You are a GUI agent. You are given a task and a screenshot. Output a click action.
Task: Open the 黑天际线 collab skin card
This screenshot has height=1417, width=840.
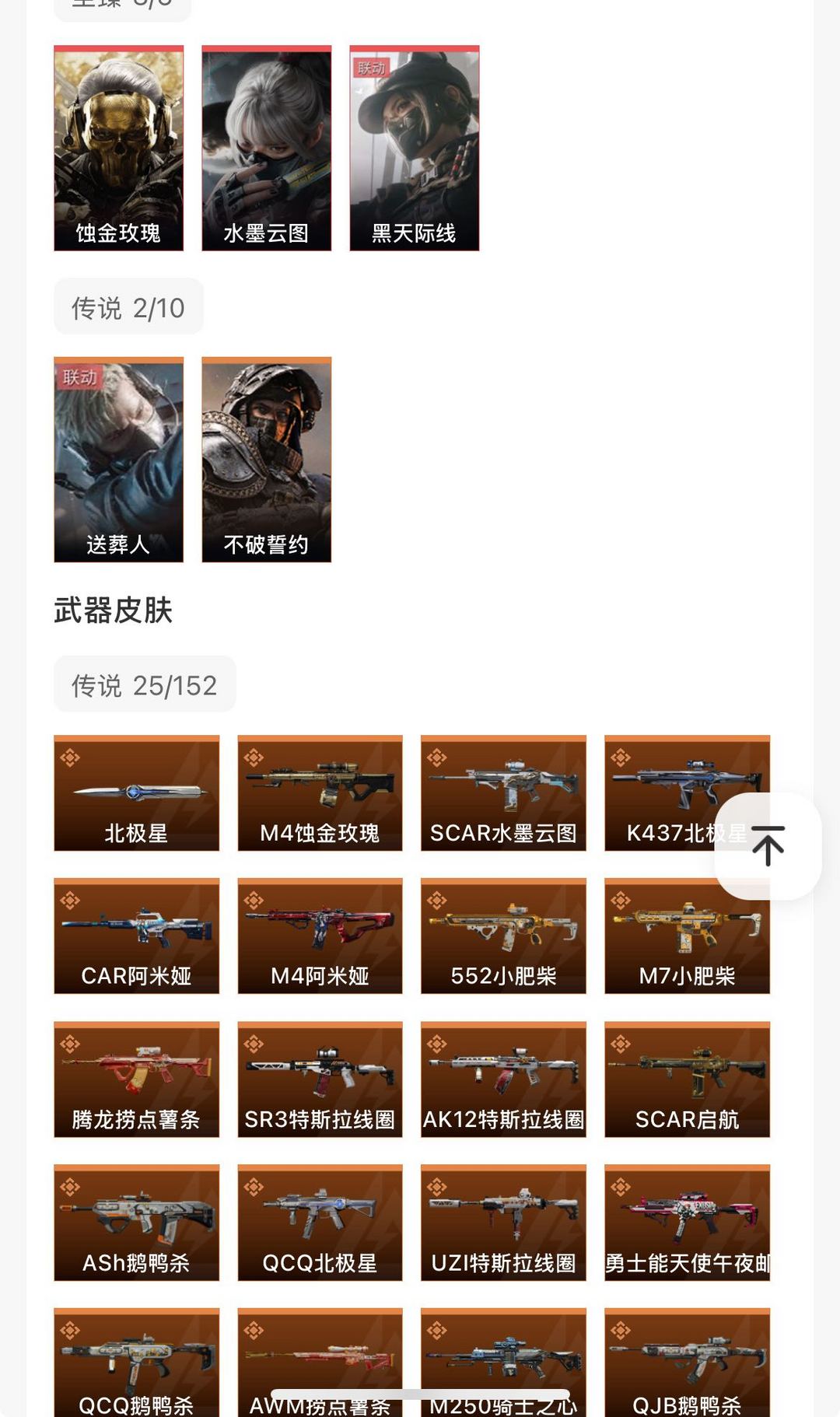414,148
